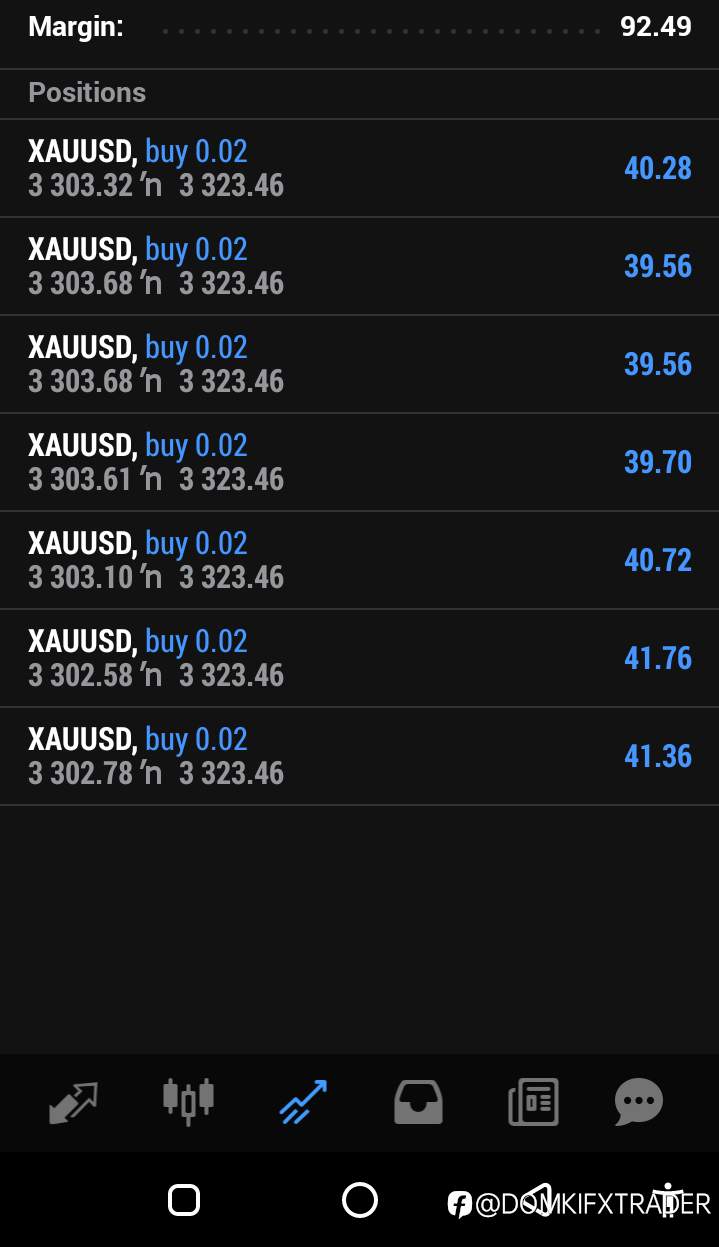Open the XAUUSD position bought at 3 303.32
The width and height of the screenshot is (719, 1247).
click(359, 168)
